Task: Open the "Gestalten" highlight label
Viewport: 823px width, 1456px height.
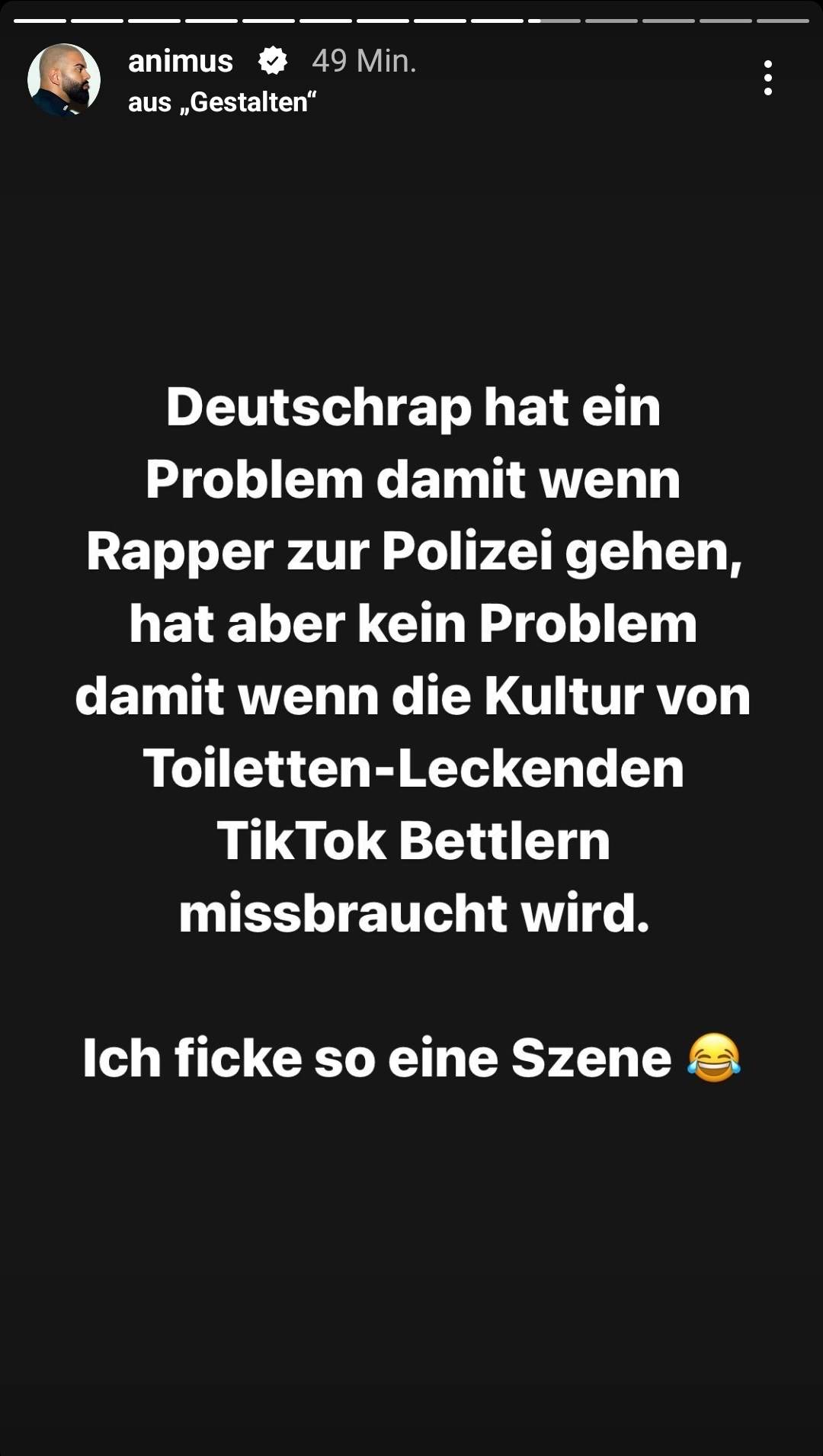Action: tap(222, 102)
